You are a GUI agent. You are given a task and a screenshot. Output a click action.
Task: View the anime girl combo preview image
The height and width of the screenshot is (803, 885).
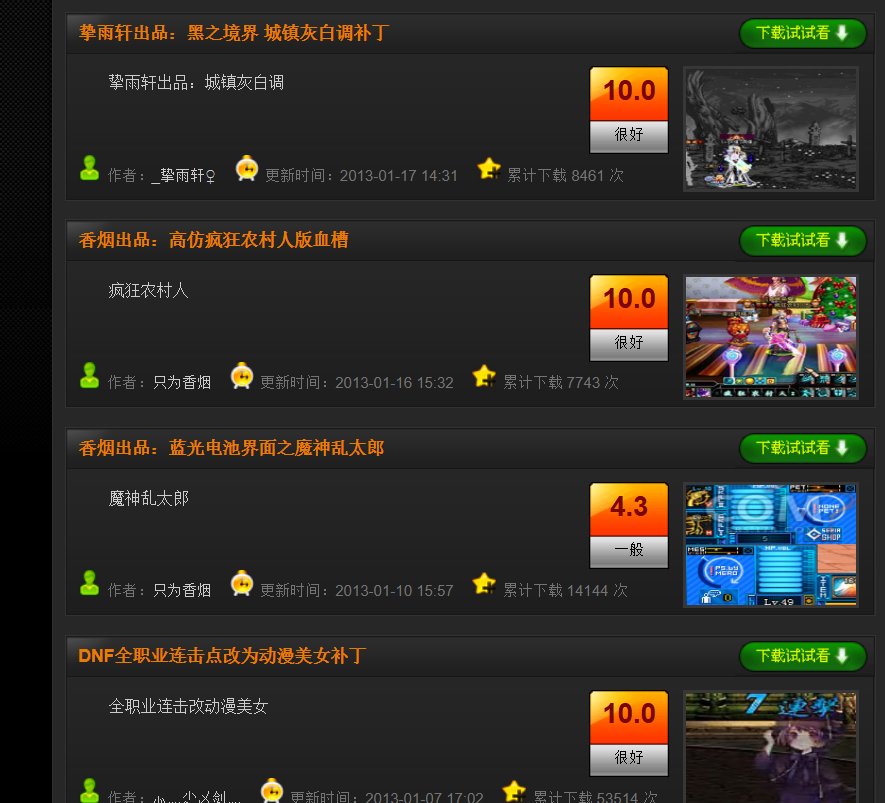[770, 745]
